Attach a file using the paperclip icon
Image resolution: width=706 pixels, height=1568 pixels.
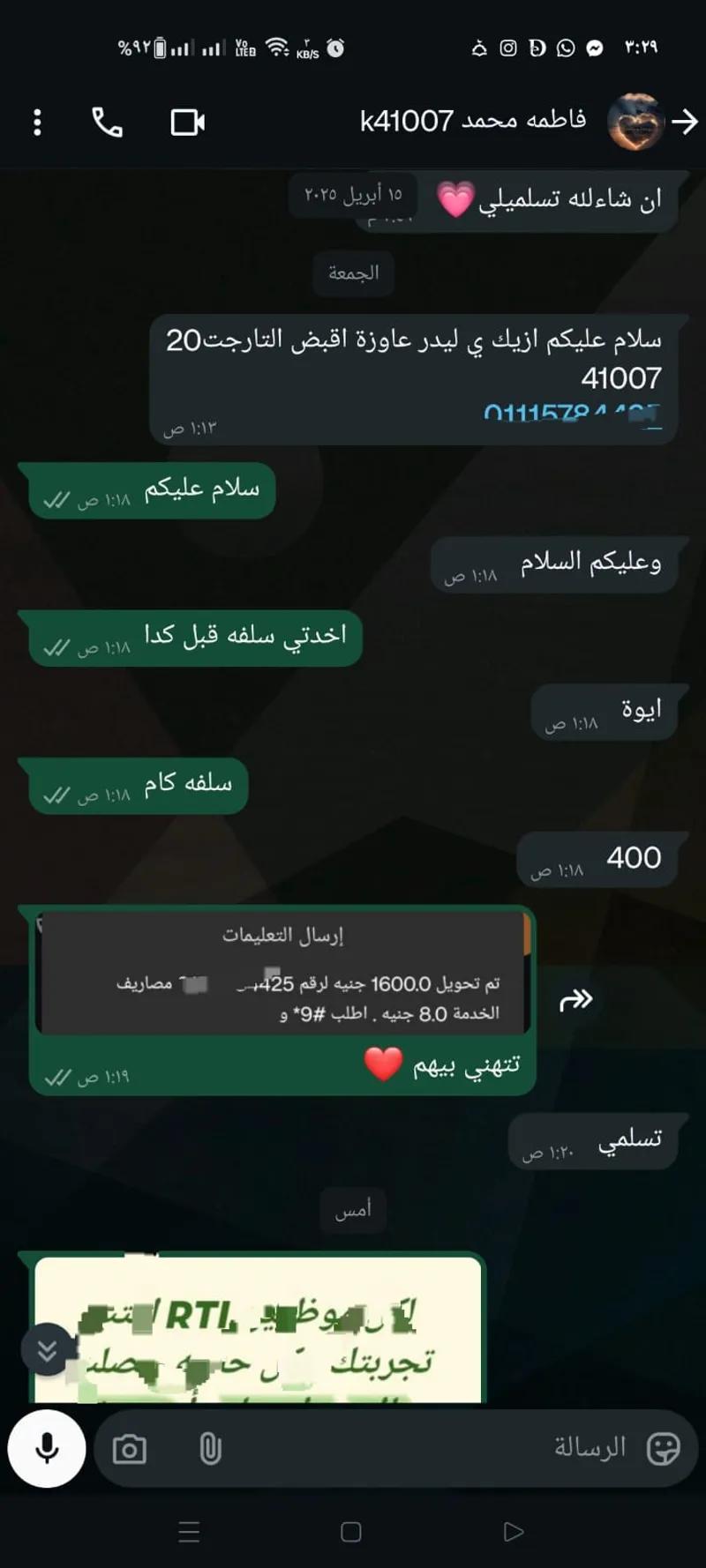[209, 1446]
